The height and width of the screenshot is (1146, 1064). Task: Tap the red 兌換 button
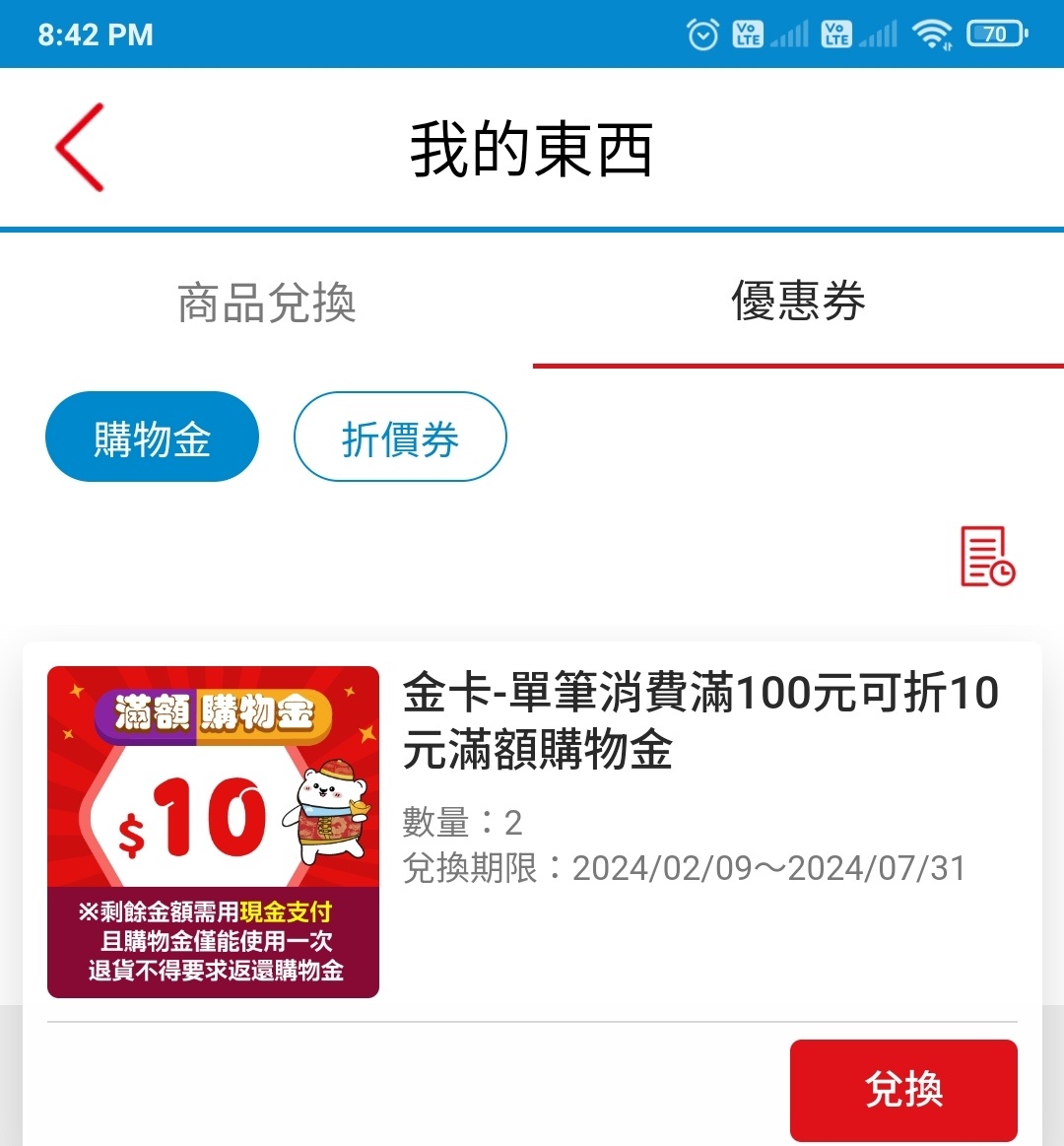(x=903, y=1090)
